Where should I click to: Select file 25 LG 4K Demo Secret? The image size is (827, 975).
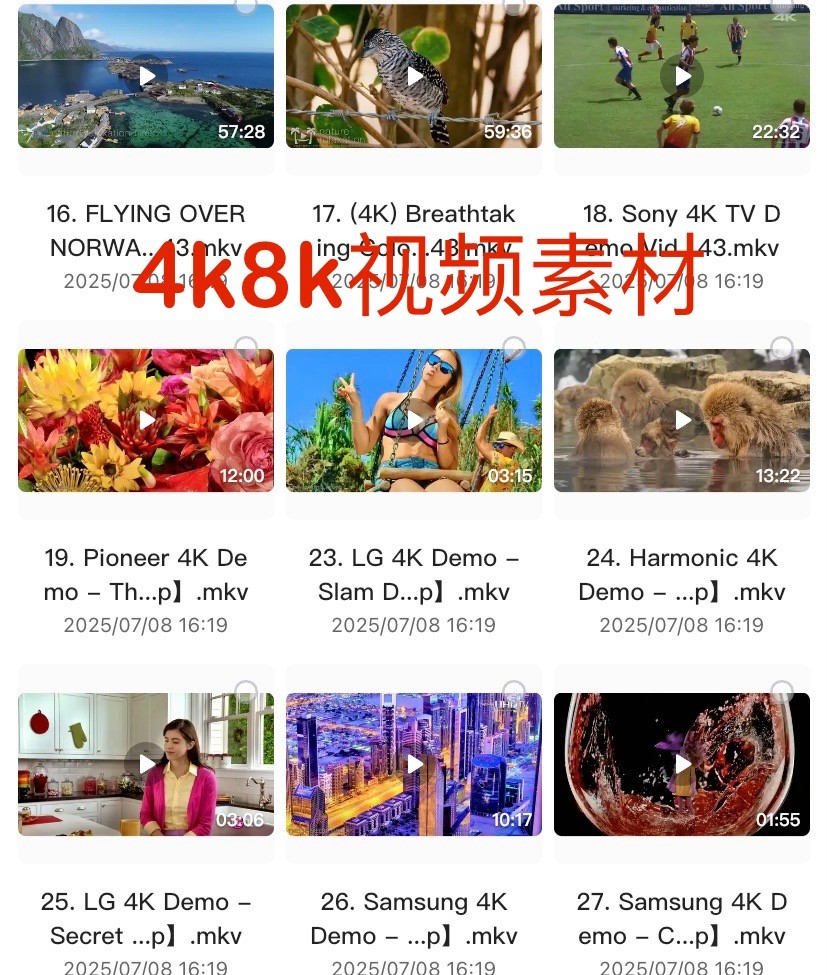point(246,692)
